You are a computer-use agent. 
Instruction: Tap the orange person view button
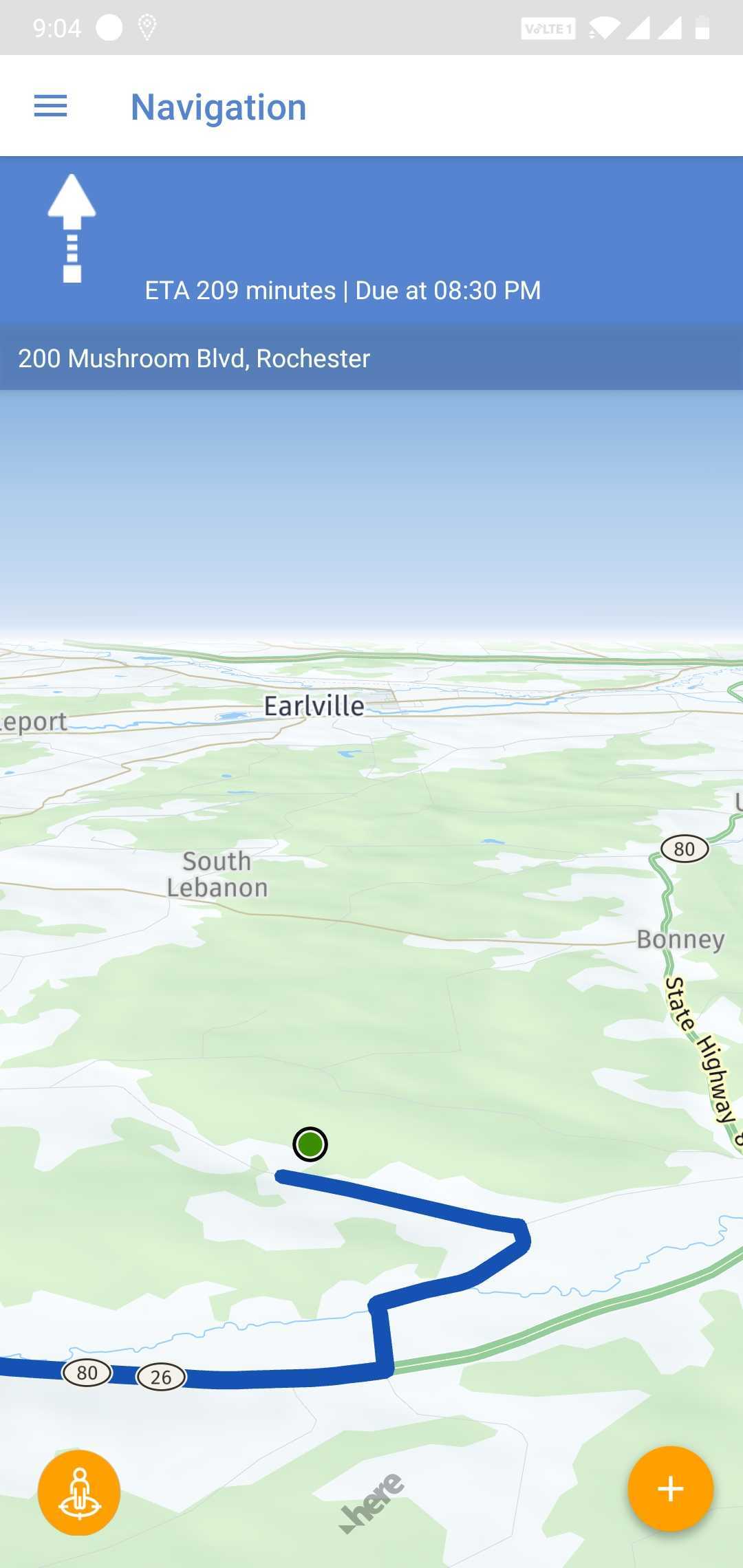[x=79, y=1492]
